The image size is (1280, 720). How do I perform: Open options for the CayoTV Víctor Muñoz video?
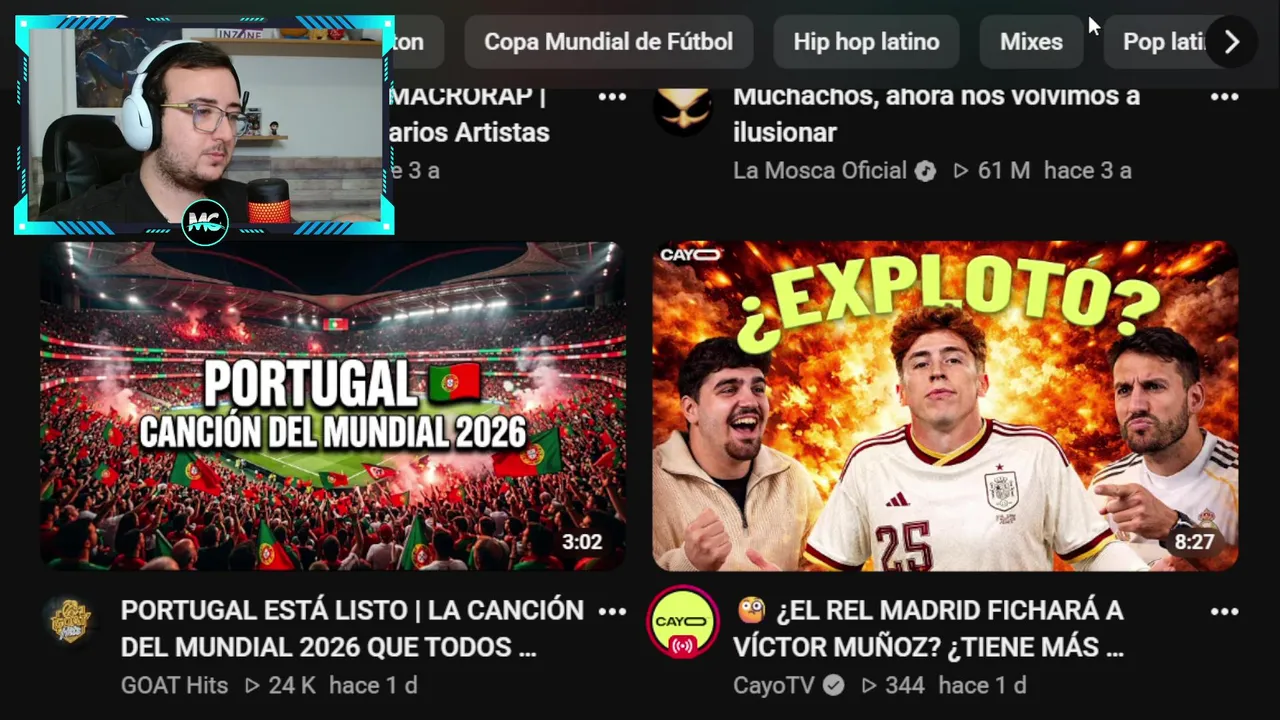[x=1224, y=611]
